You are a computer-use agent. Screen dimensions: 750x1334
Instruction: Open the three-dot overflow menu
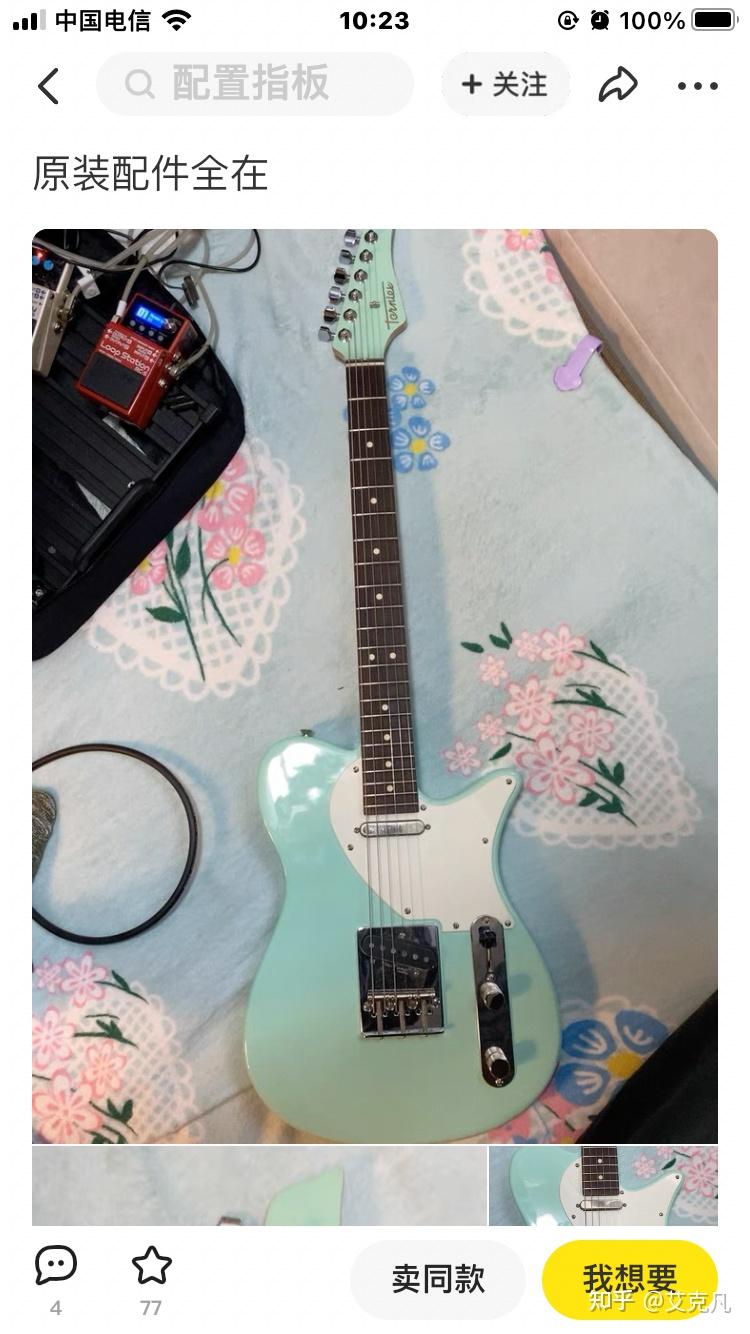click(x=698, y=86)
